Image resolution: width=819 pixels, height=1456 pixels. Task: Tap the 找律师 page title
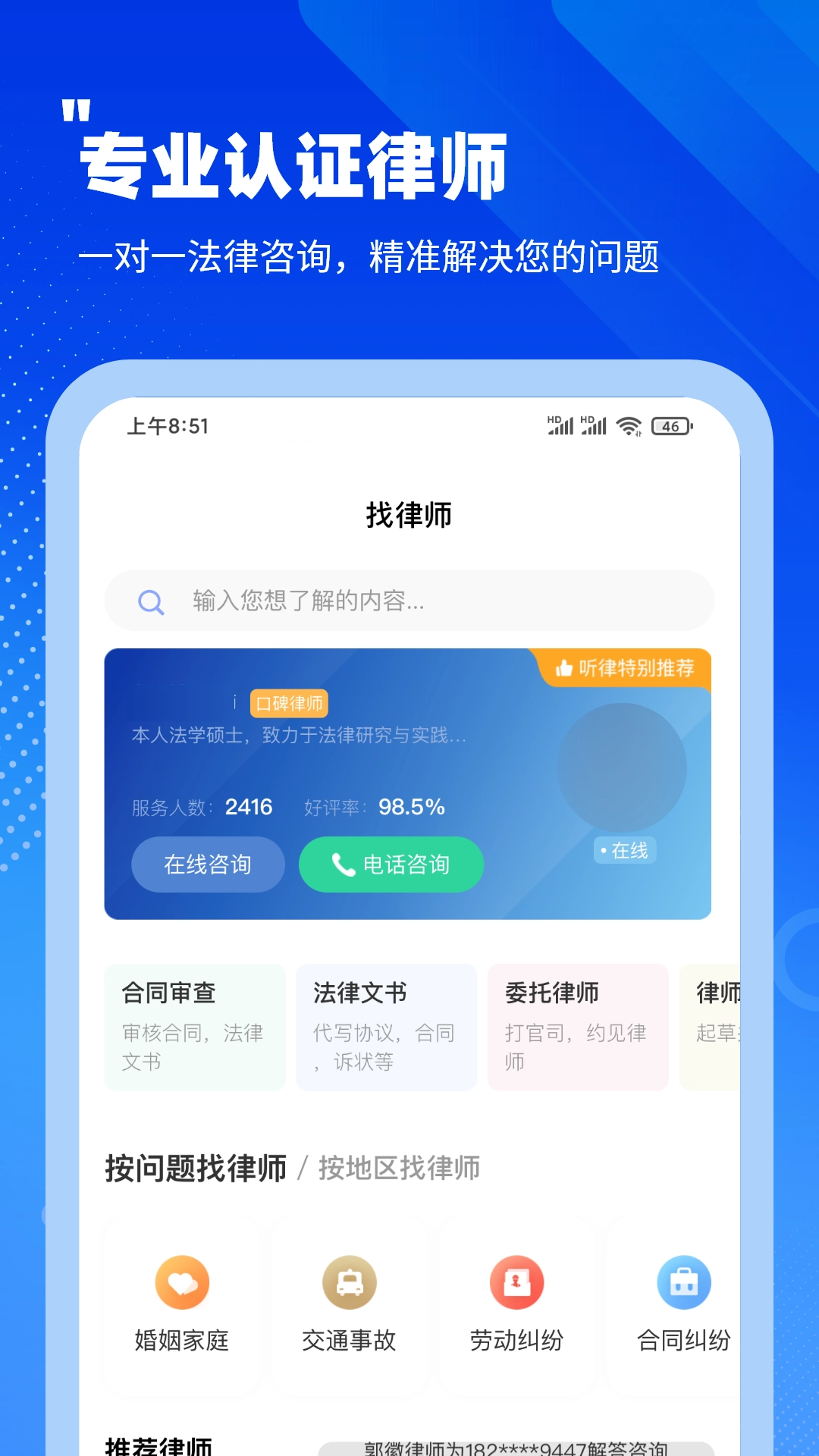coord(409,515)
